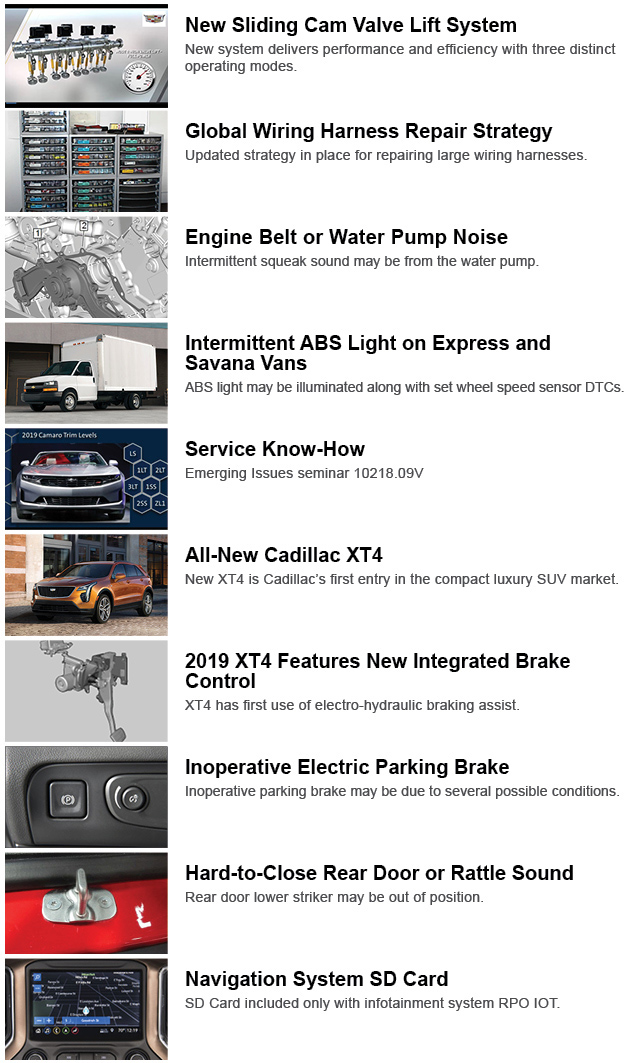This screenshot has height=1063, width=640.
Task: Open the All-New Cadillac XT4 article
Action: click(283, 555)
